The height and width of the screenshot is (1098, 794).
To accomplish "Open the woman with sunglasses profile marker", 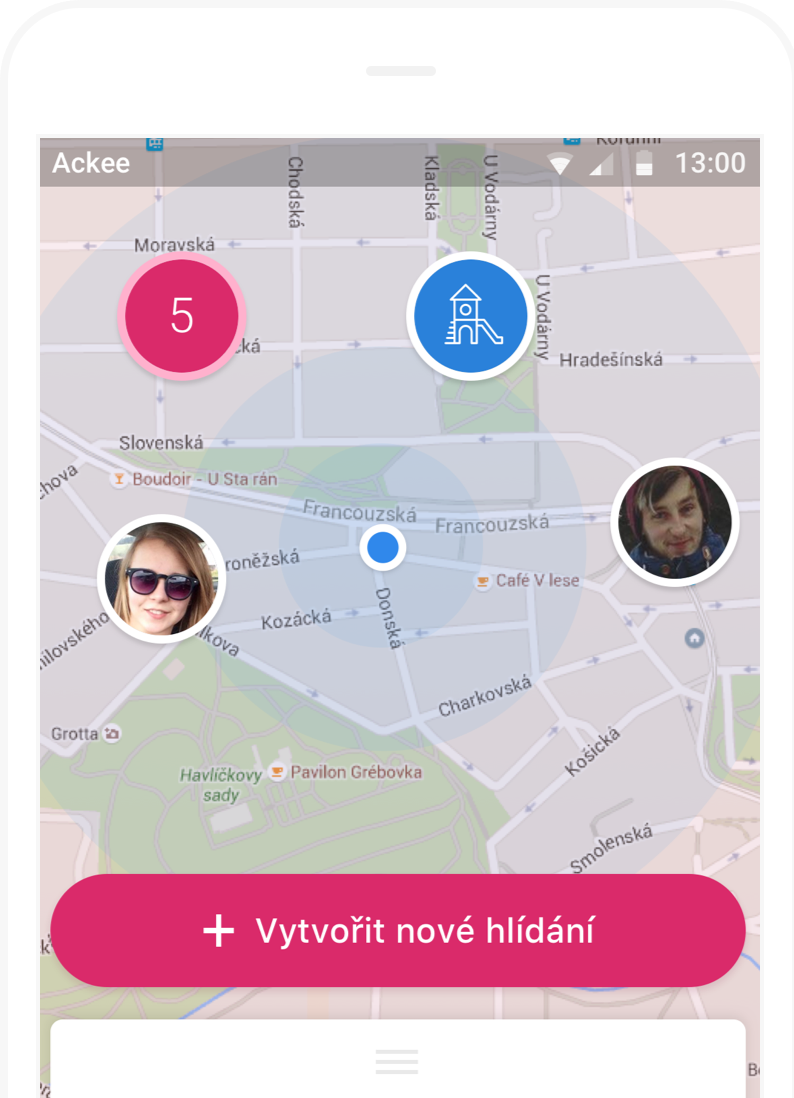I will click(x=161, y=579).
